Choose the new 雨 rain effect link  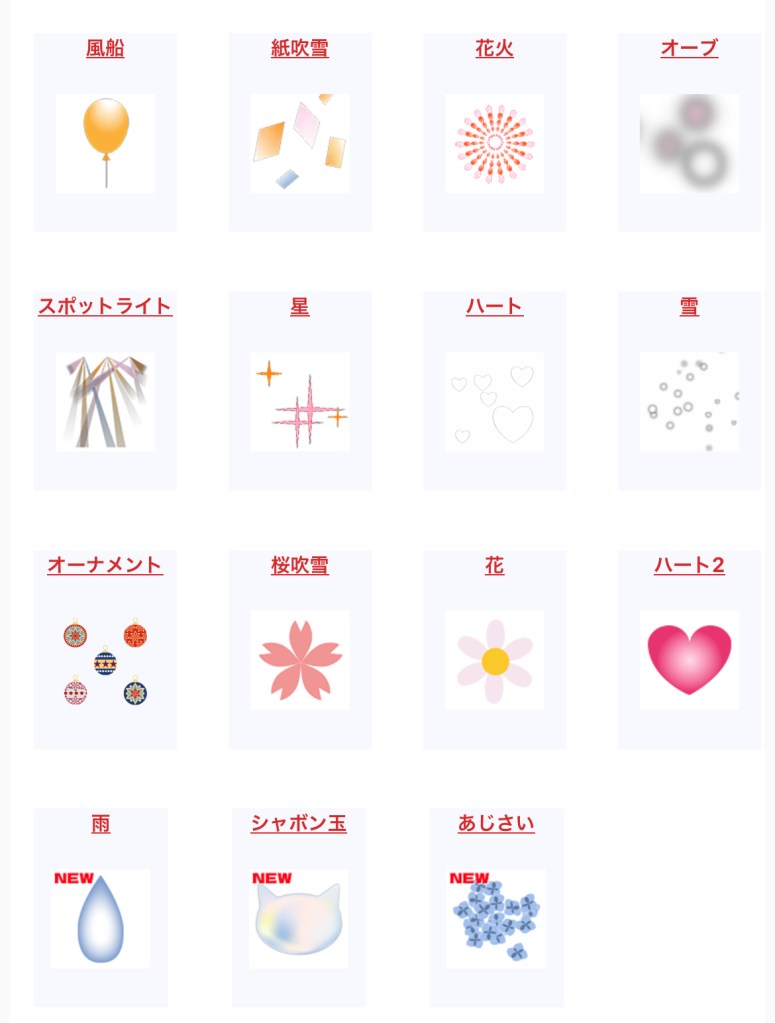101,823
